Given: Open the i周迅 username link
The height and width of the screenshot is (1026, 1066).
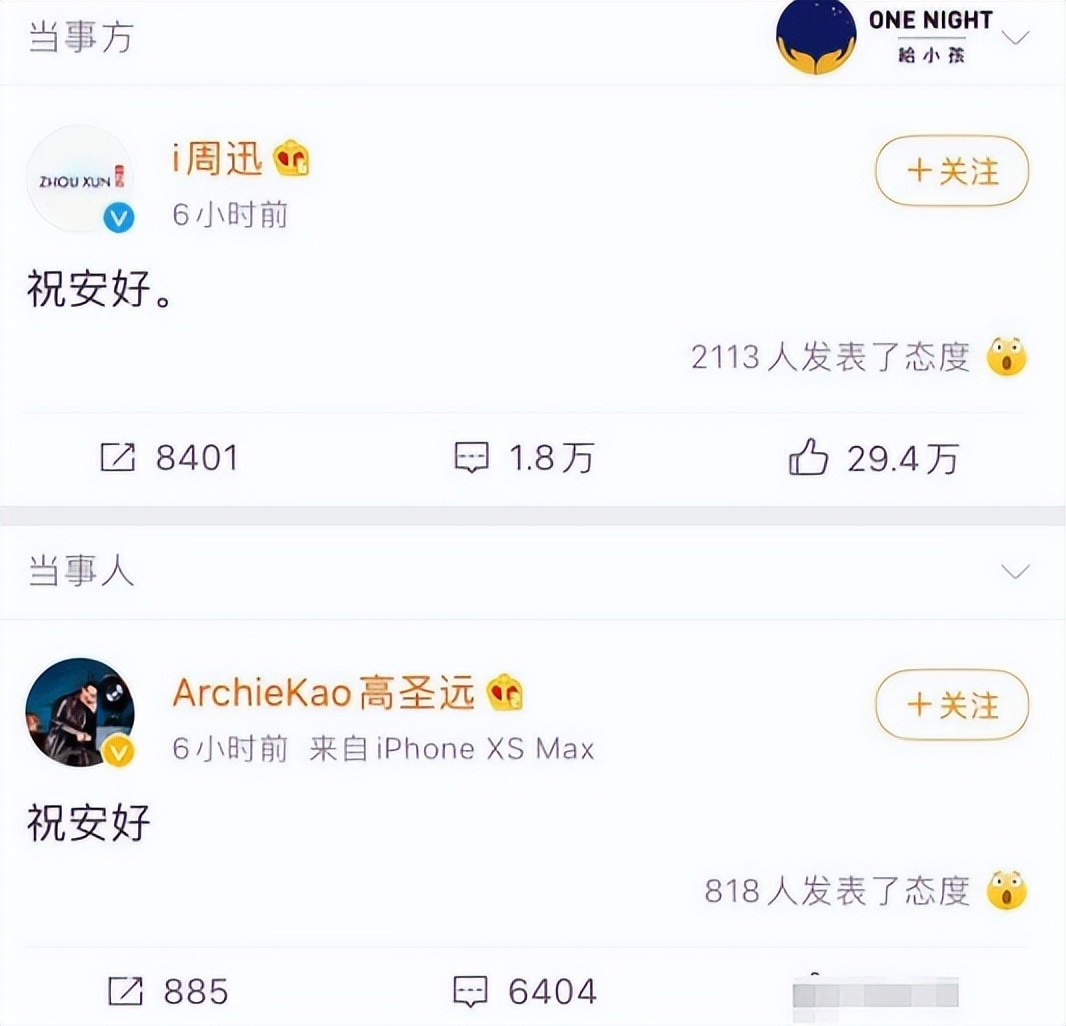Looking at the screenshot, I should [x=217, y=158].
